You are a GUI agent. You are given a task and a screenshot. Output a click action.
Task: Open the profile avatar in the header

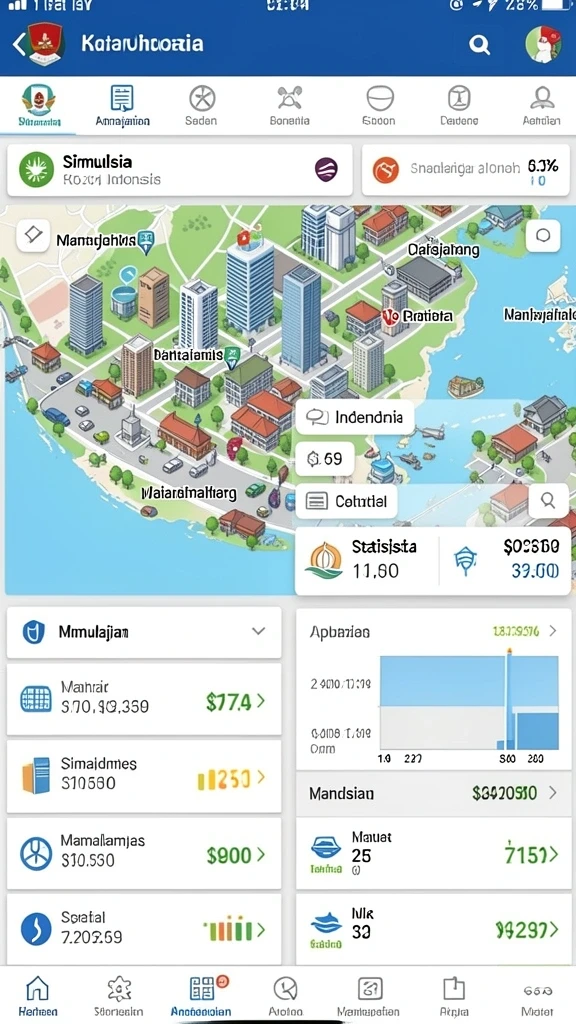tap(543, 44)
